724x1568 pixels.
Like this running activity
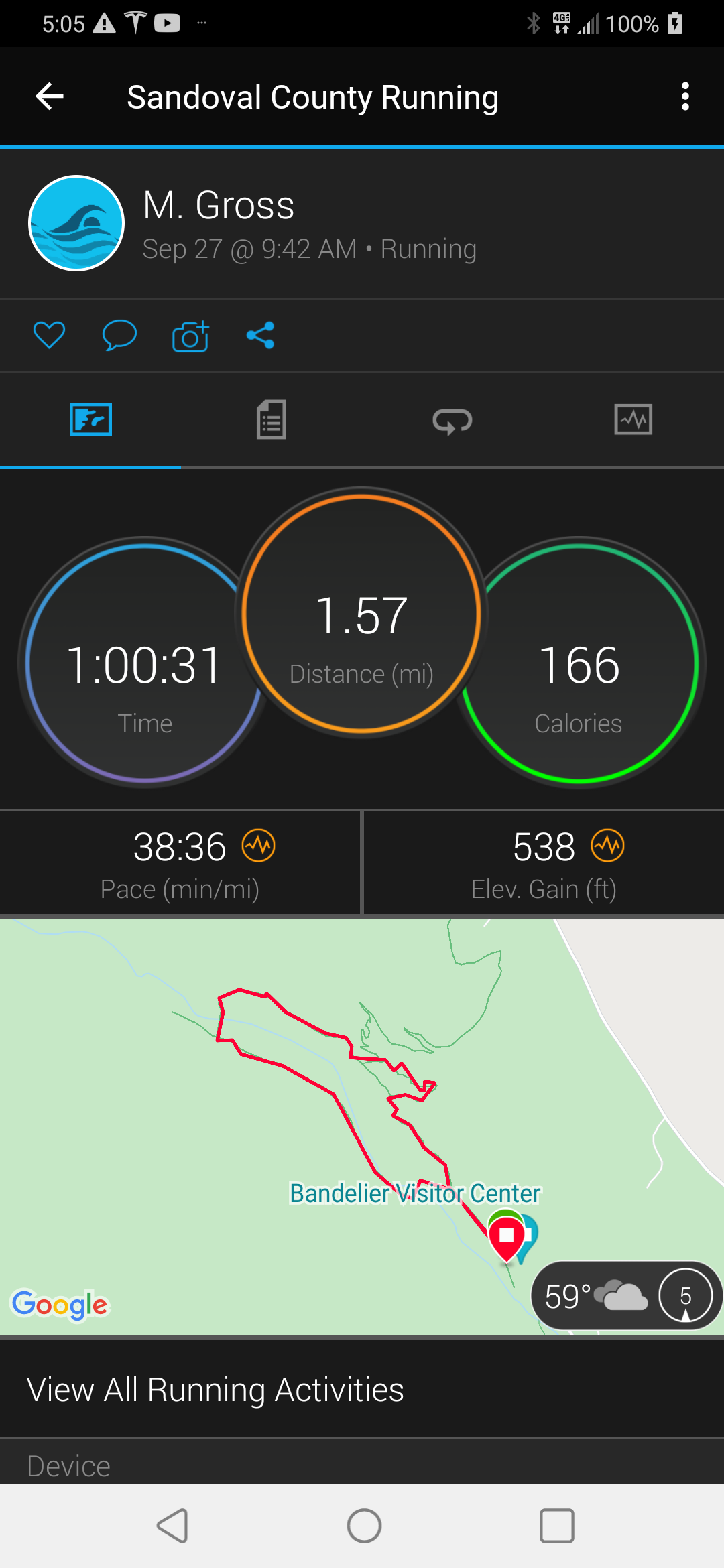[x=49, y=335]
